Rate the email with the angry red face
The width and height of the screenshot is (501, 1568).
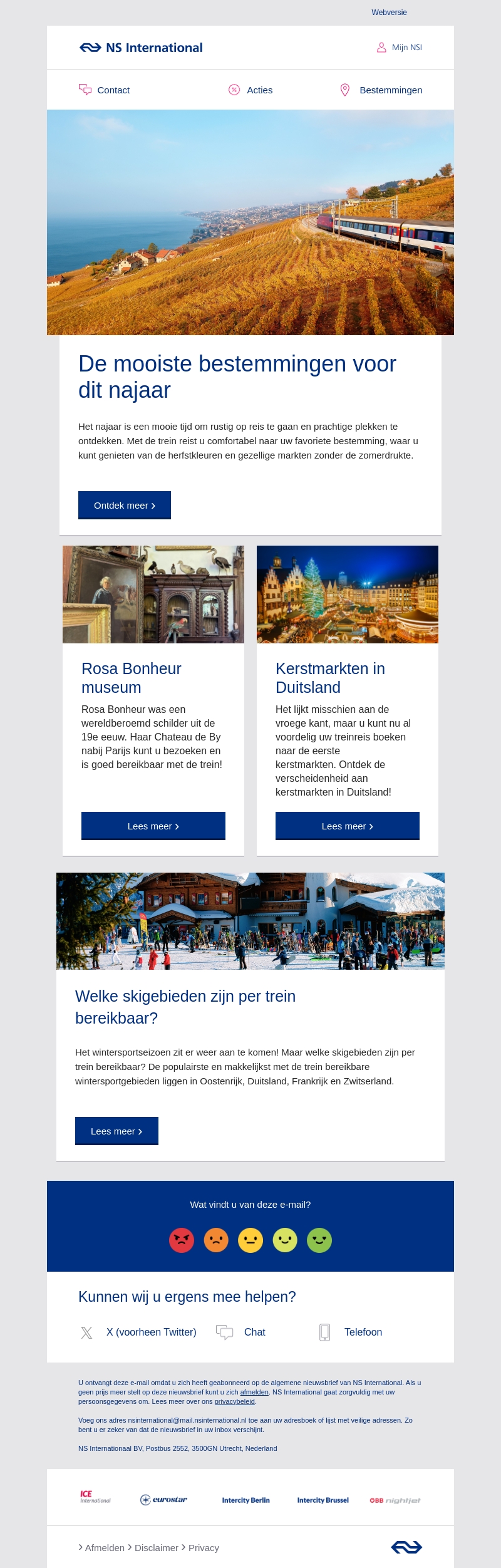pyautogui.click(x=182, y=1240)
